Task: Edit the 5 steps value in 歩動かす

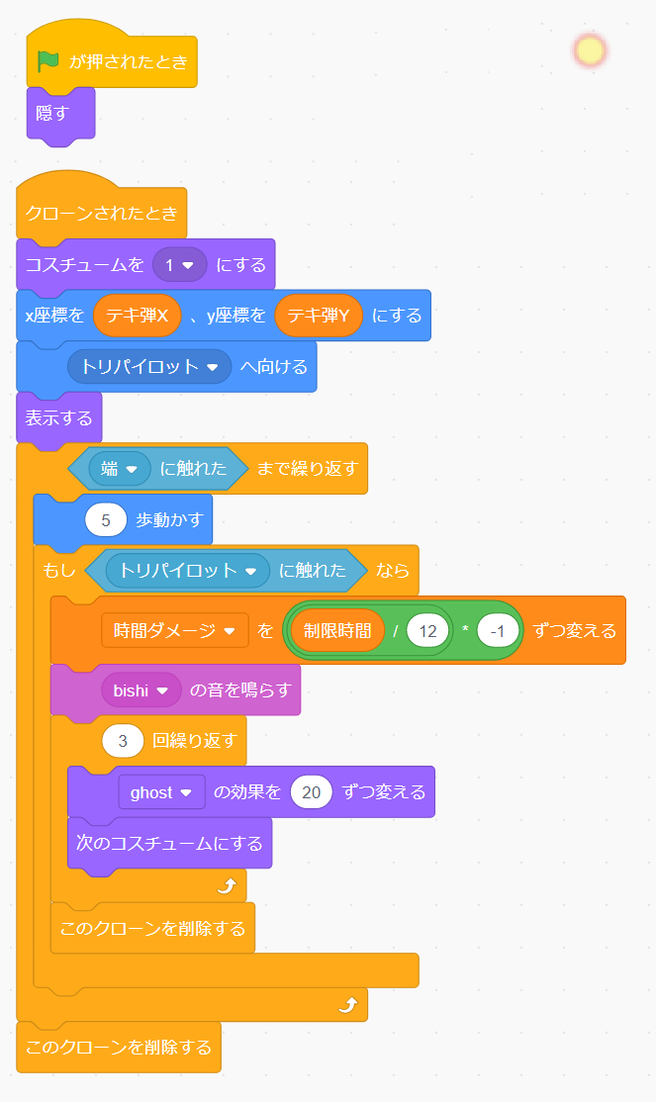Action: pyautogui.click(x=106, y=520)
